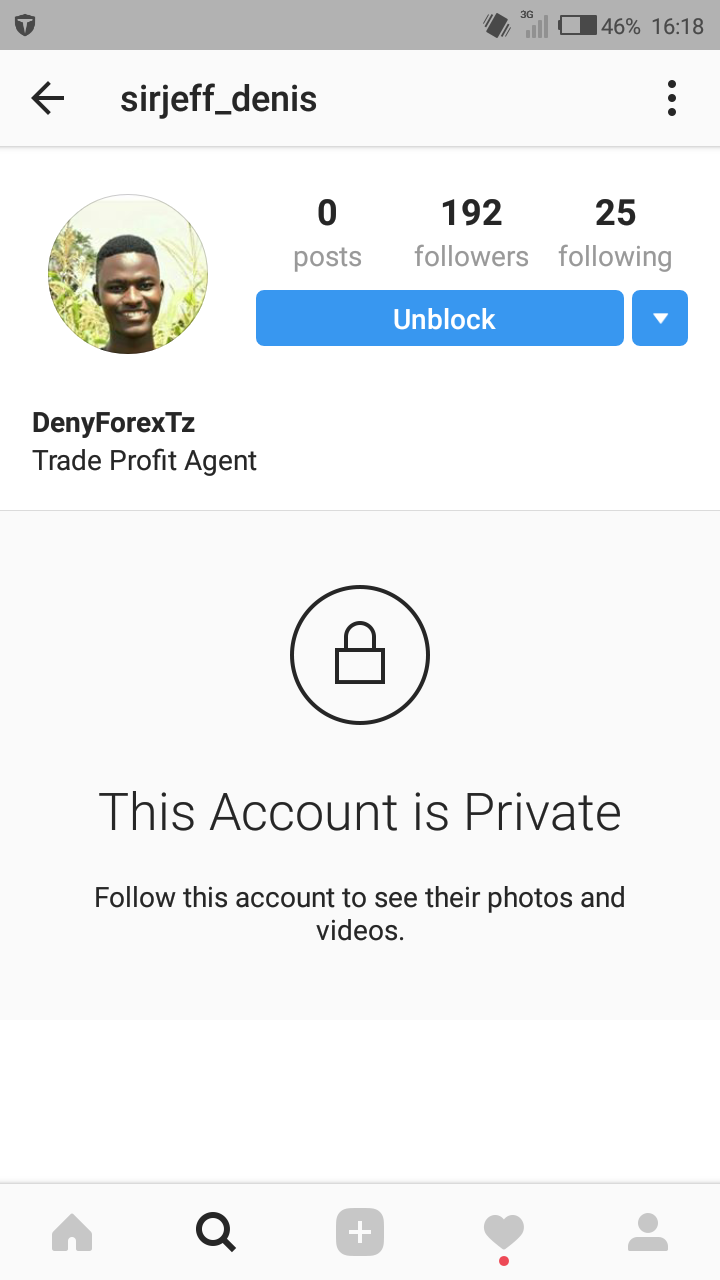This screenshot has height=1280, width=720.
Task: Create a new post with plus
Action: click(360, 1232)
